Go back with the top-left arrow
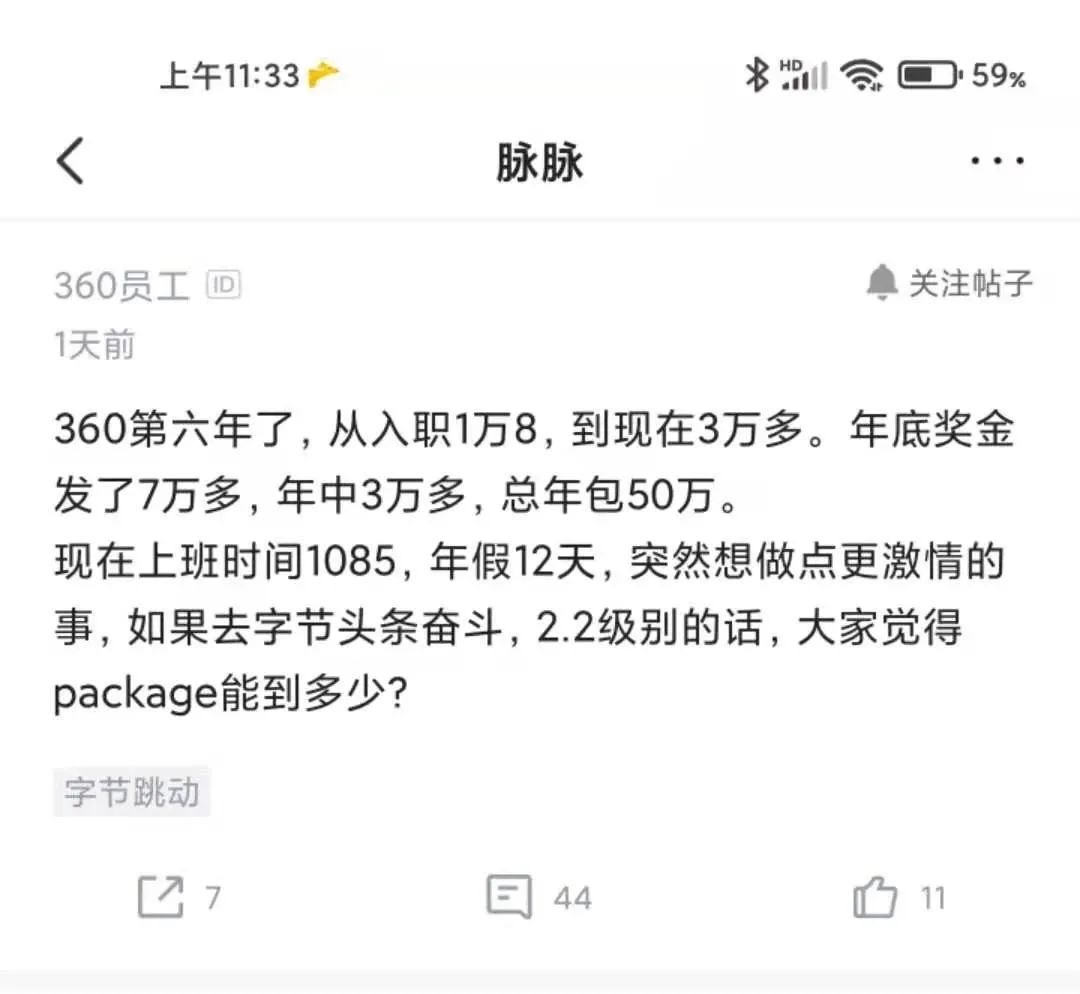The height and width of the screenshot is (994, 1080). pyautogui.click(x=70, y=161)
